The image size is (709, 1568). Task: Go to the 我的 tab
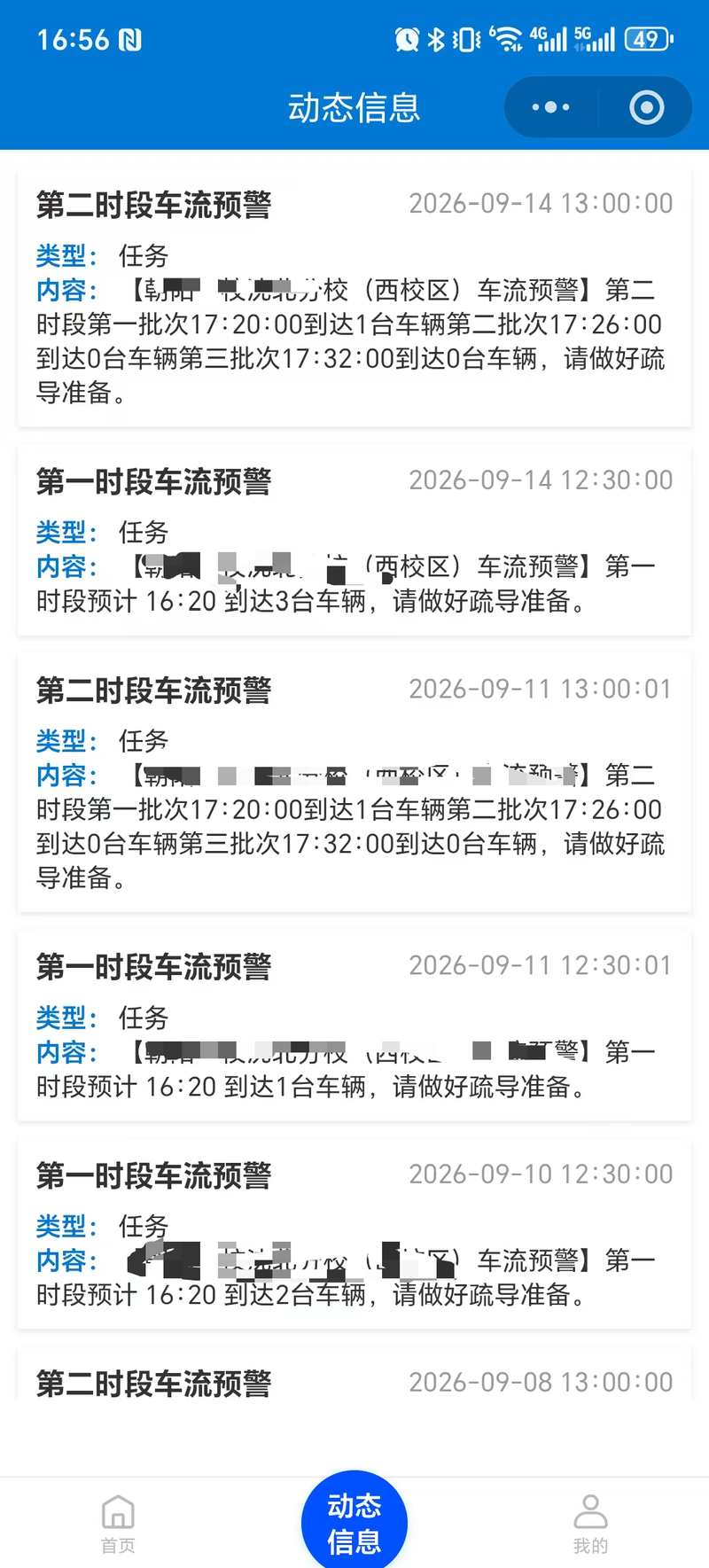pos(590,1524)
